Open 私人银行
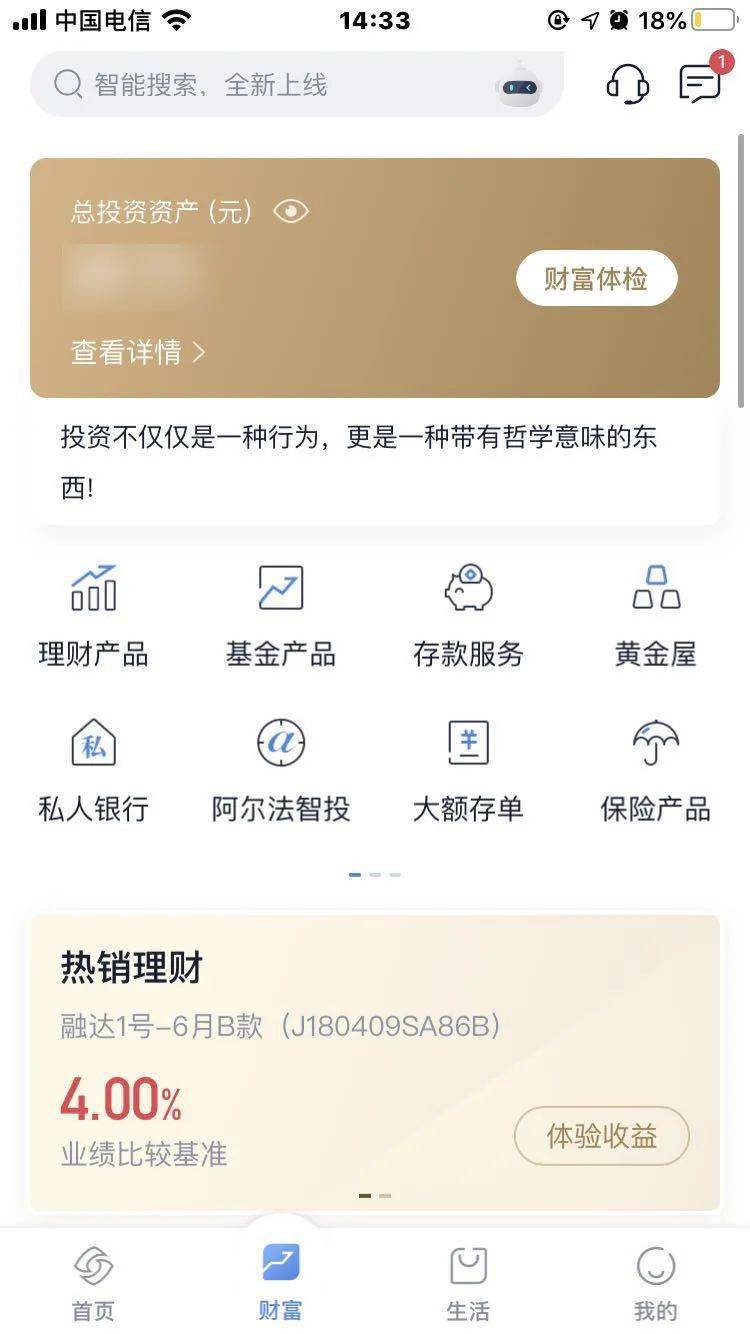Viewport: 750px width, 1334px height. (94, 770)
